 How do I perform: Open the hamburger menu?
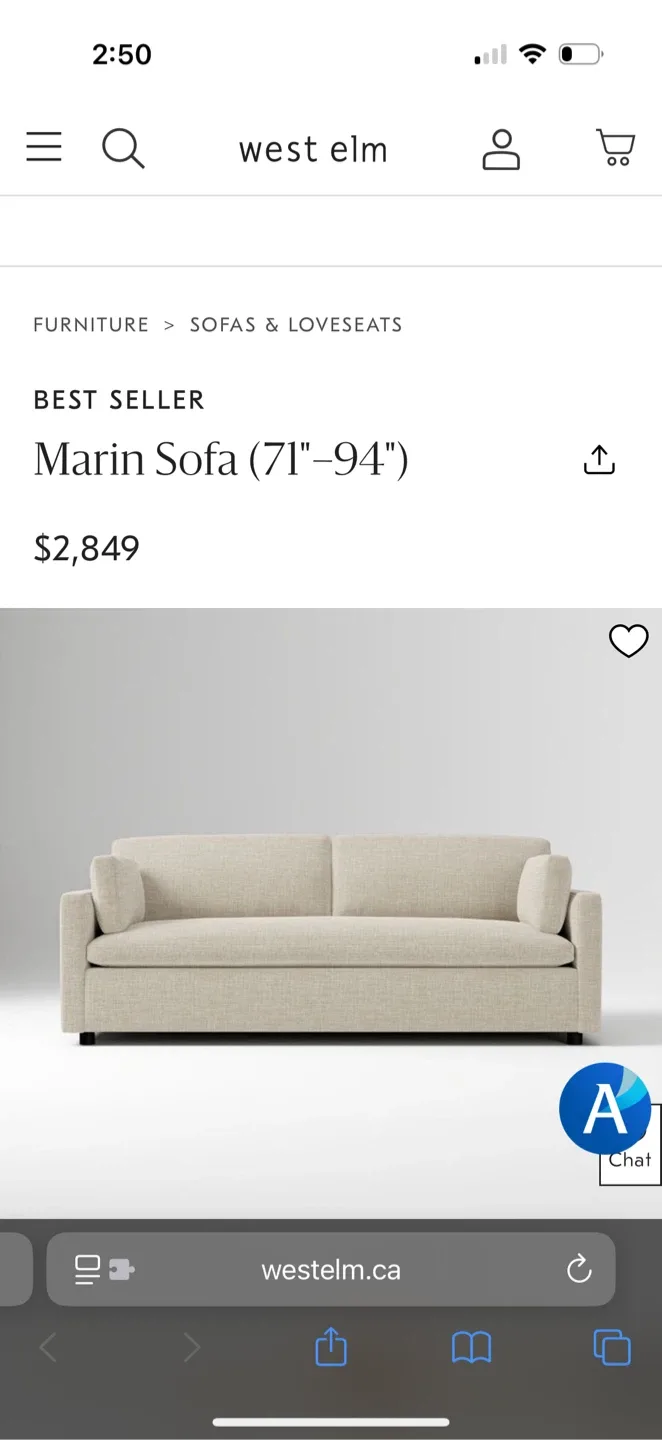click(44, 148)
